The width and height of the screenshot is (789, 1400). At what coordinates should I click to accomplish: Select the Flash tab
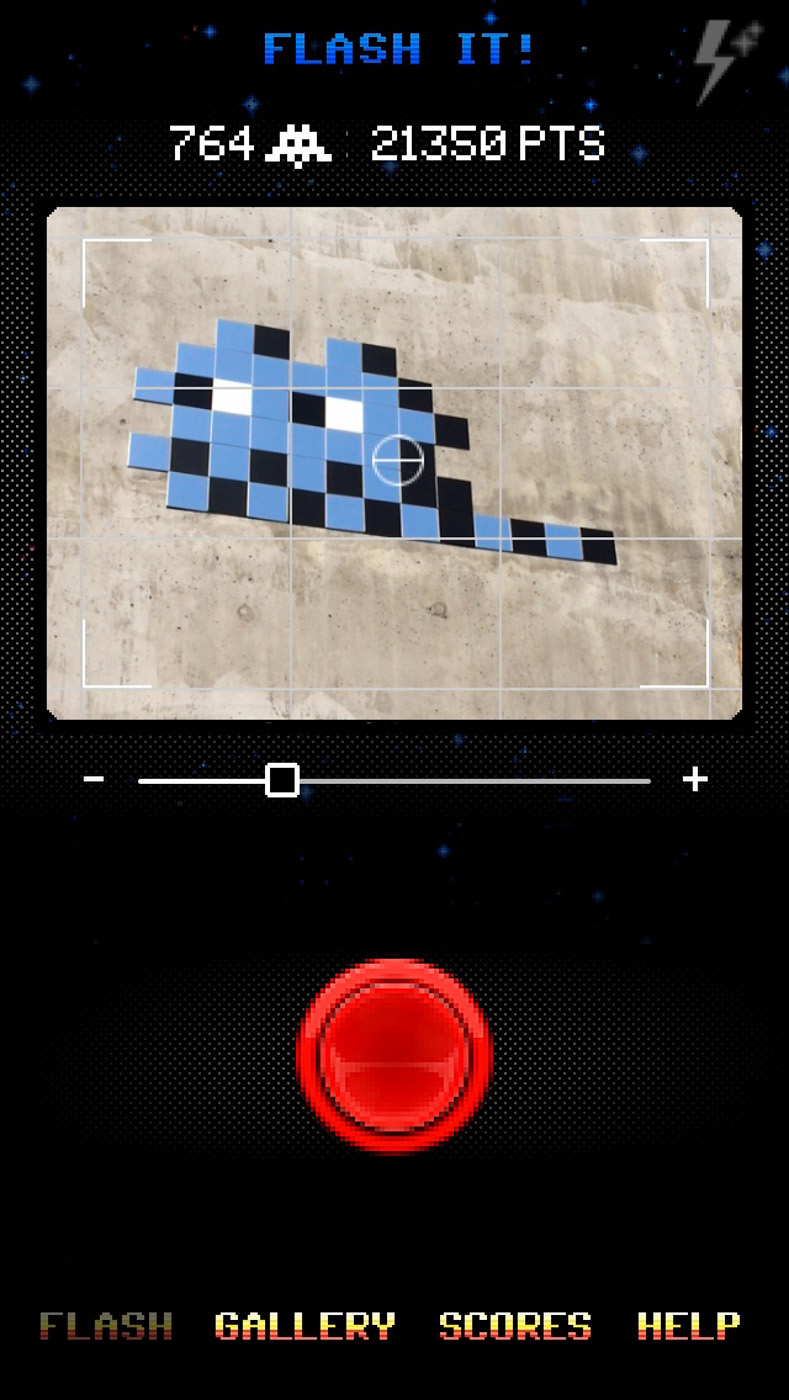(106, 1326)
